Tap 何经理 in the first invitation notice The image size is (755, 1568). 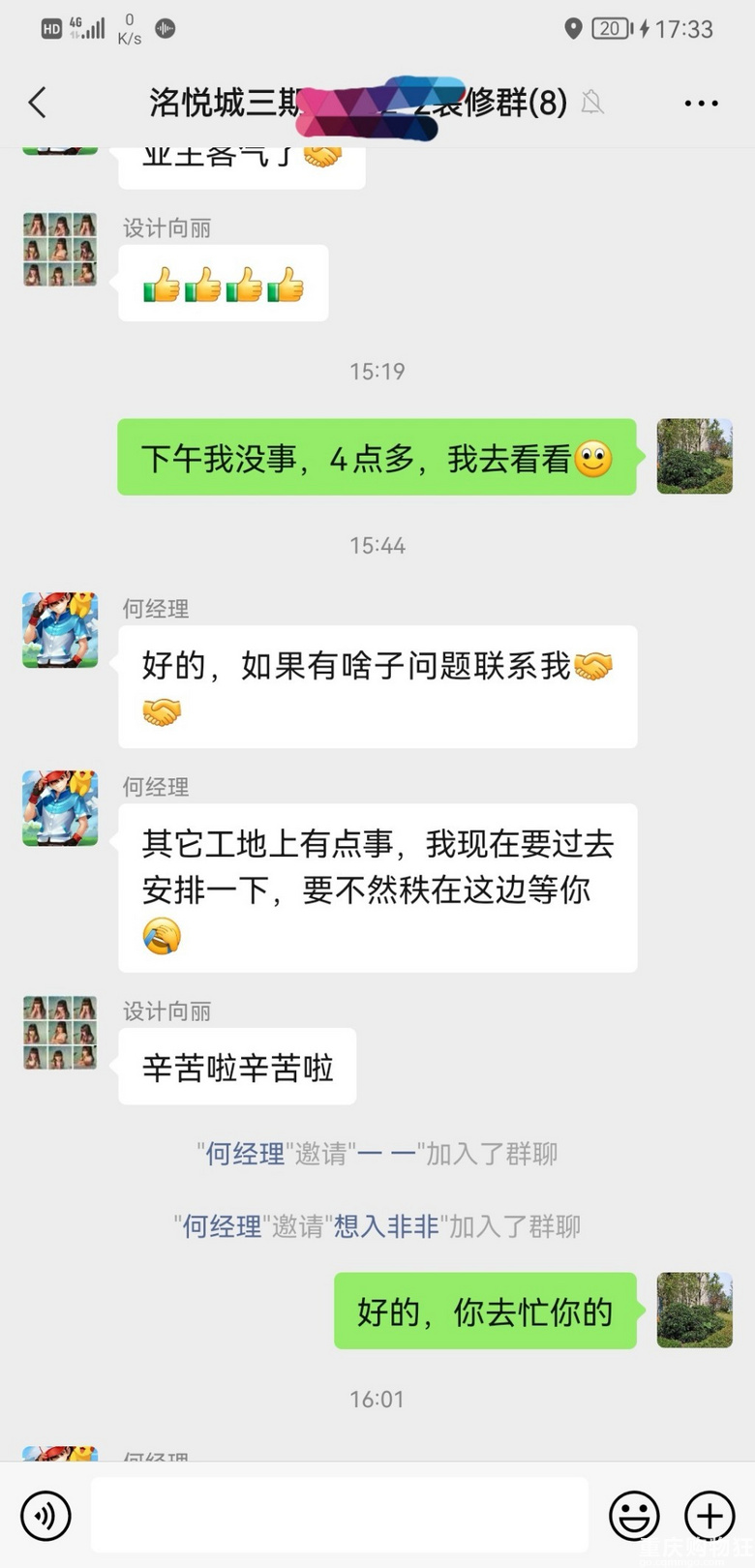[x=245, y=1154]
